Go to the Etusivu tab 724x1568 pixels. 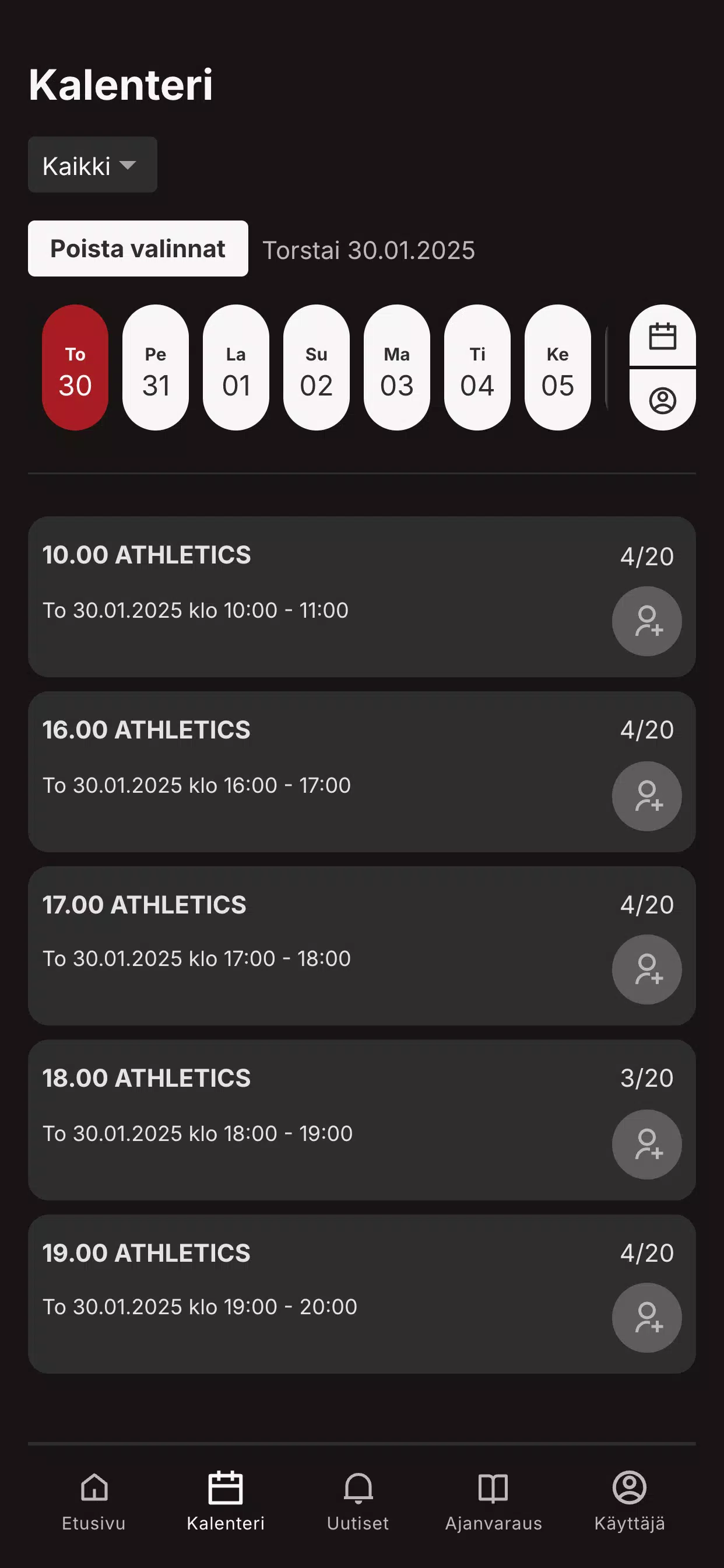coord(94,1501)
